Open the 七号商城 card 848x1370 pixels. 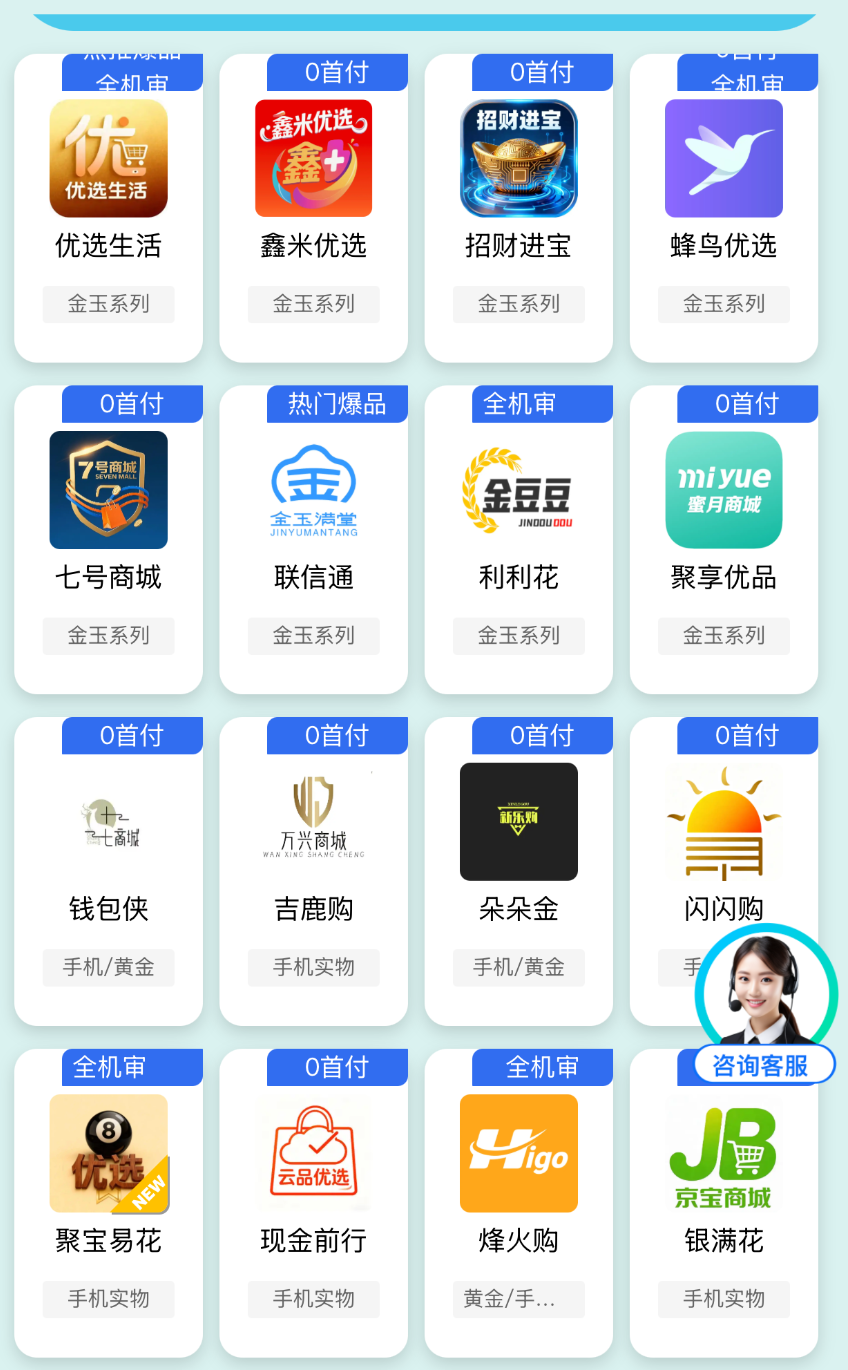(108, 532)
